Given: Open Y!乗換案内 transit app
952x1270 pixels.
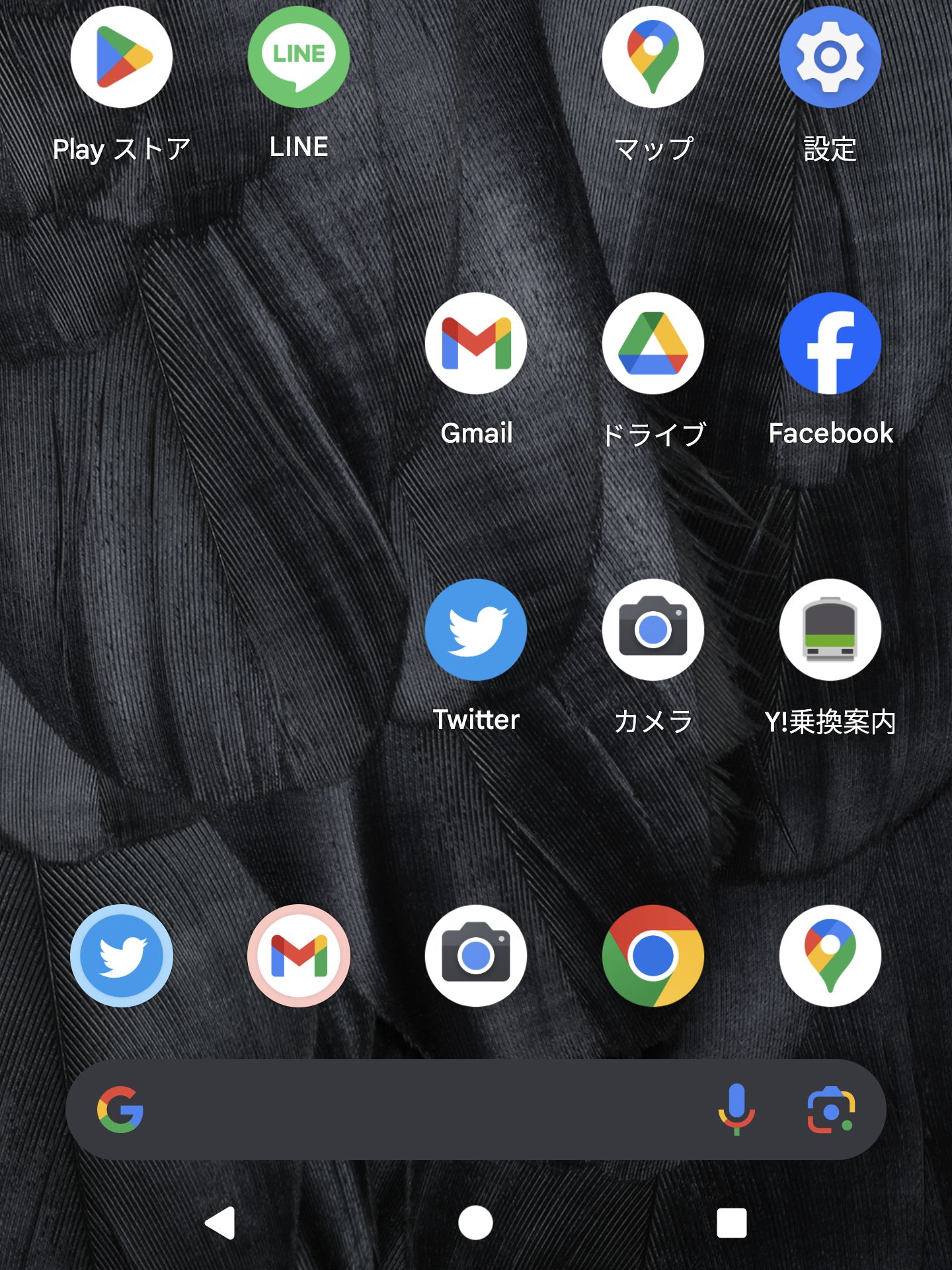Looking at the screenshot, I should tap(830, 630).
